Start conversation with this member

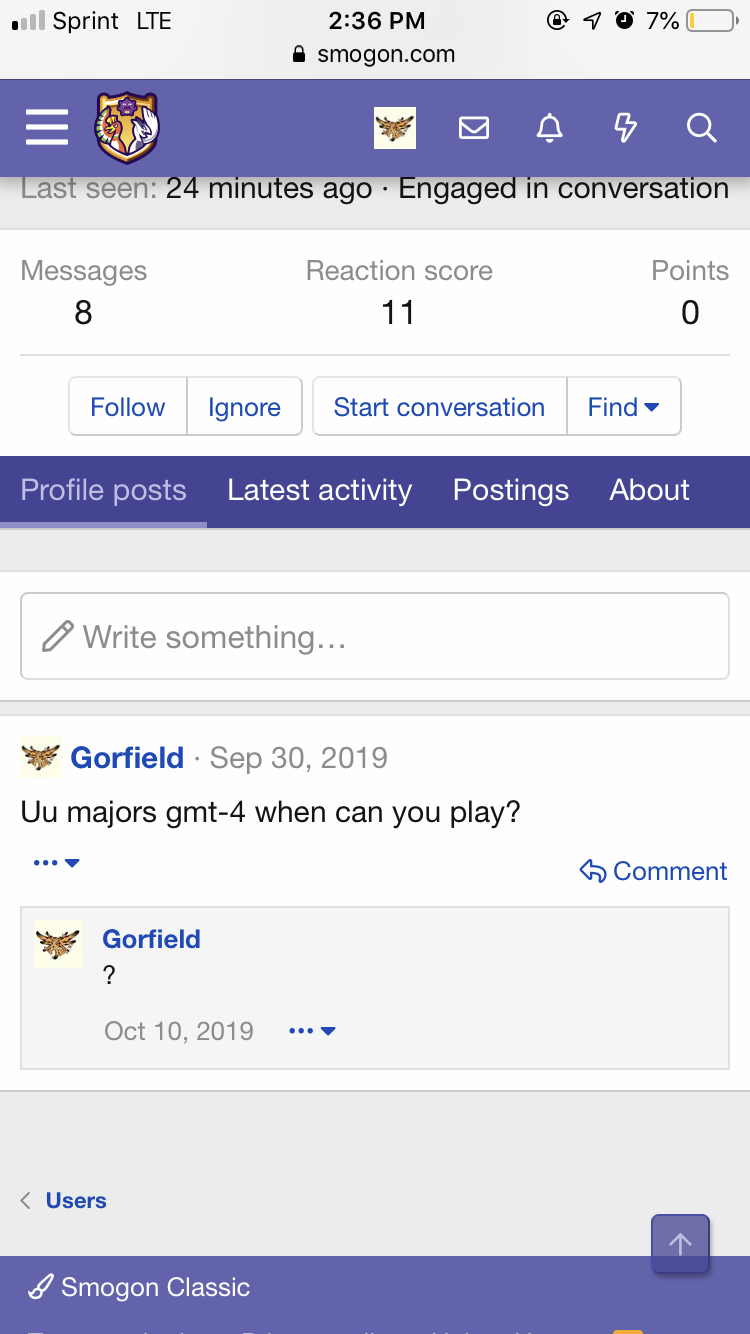[x=439, y=407]
